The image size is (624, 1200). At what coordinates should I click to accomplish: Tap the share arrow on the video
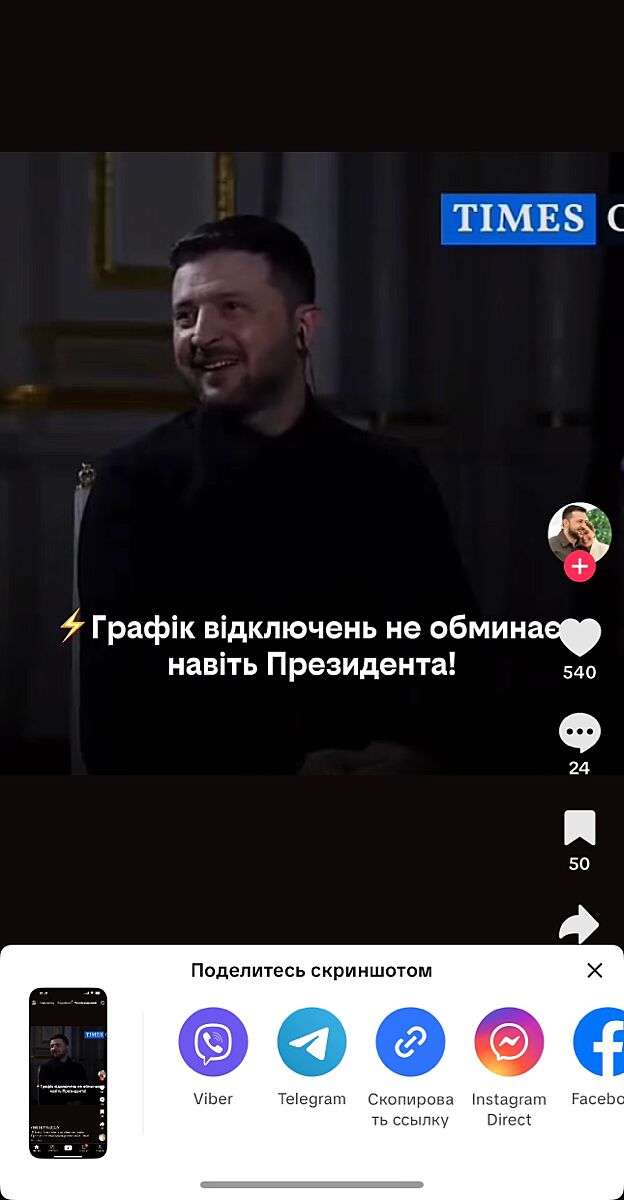click(579, 925)
